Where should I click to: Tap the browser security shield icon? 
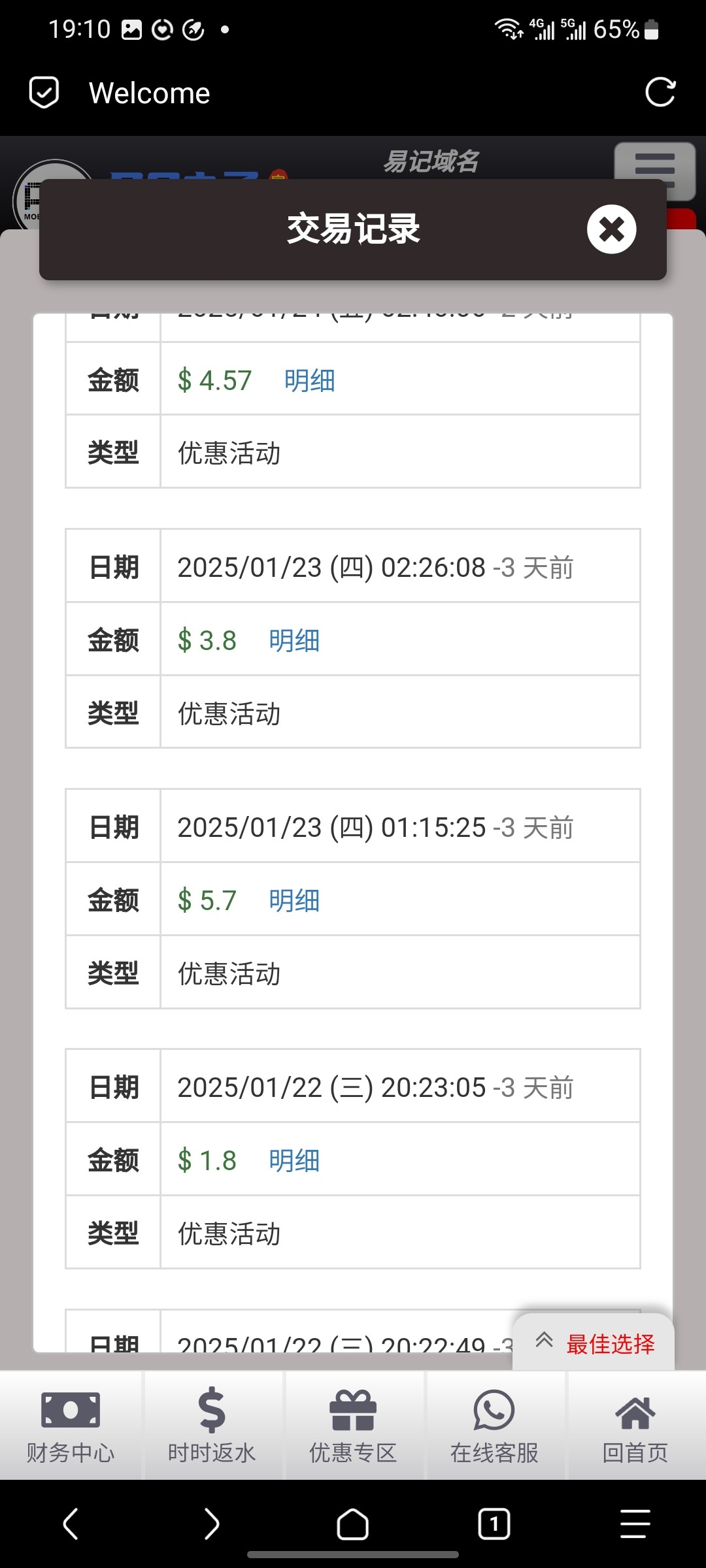point(44,92)
